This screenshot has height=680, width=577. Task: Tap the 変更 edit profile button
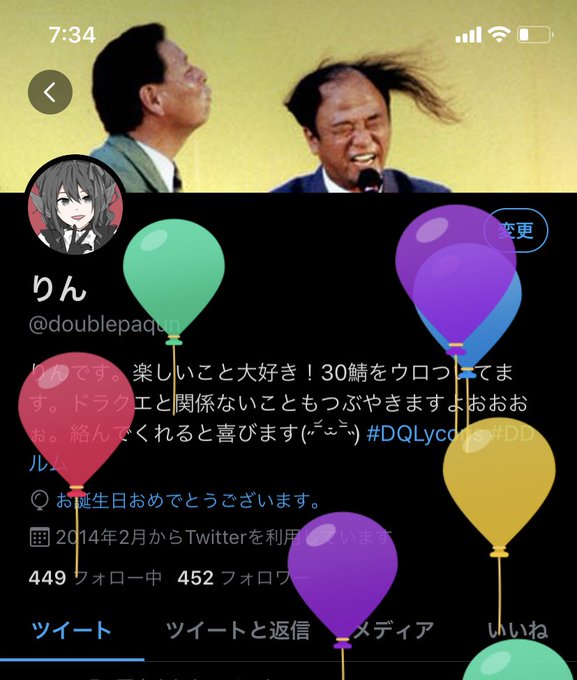click(516, 230)
